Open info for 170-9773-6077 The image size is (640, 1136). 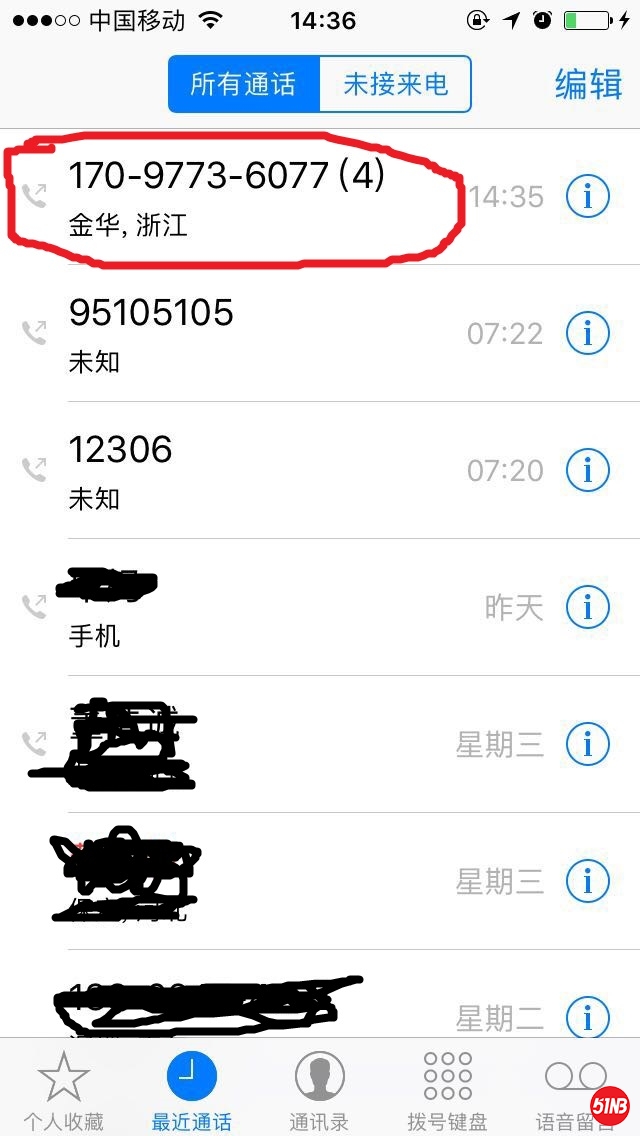pos(587,197)
